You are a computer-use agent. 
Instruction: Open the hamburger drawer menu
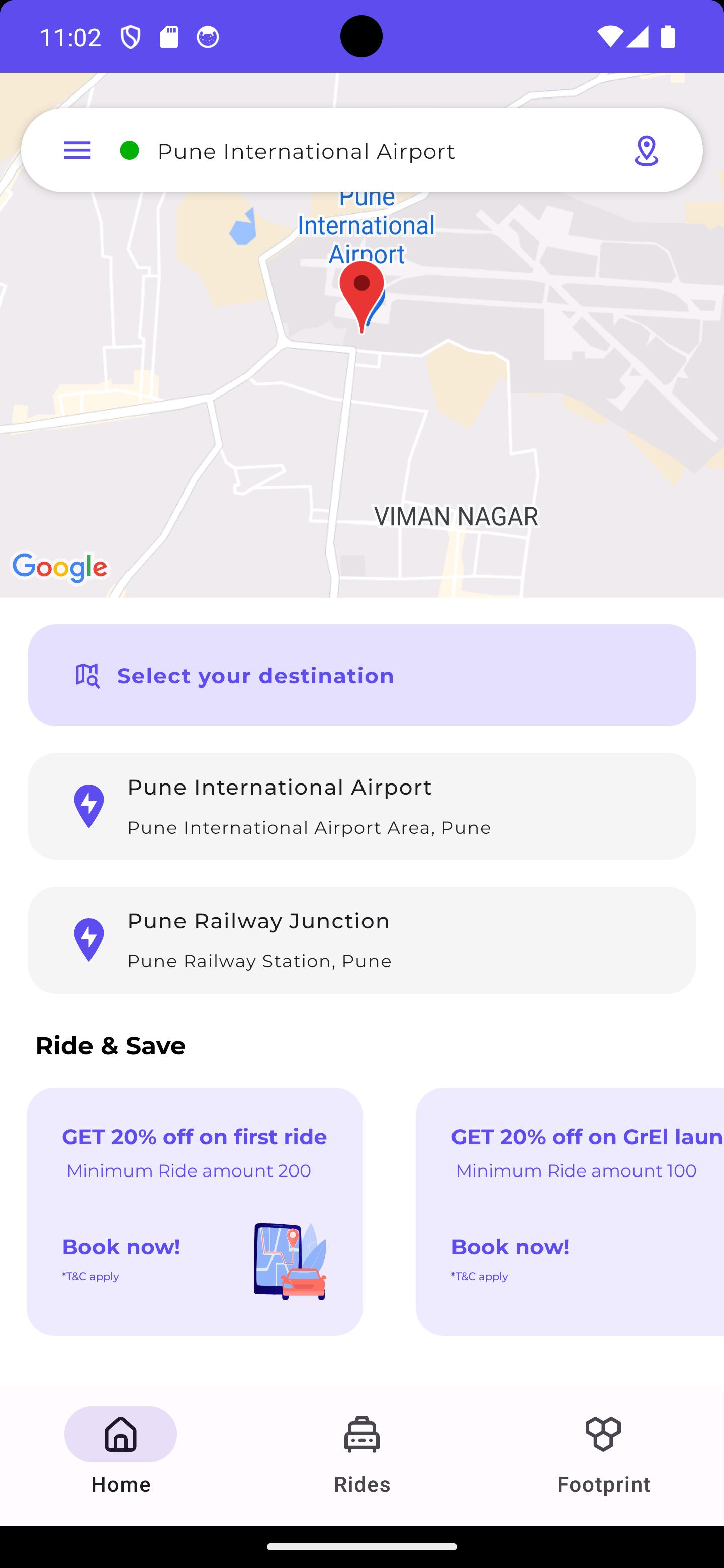pos(77,150)
